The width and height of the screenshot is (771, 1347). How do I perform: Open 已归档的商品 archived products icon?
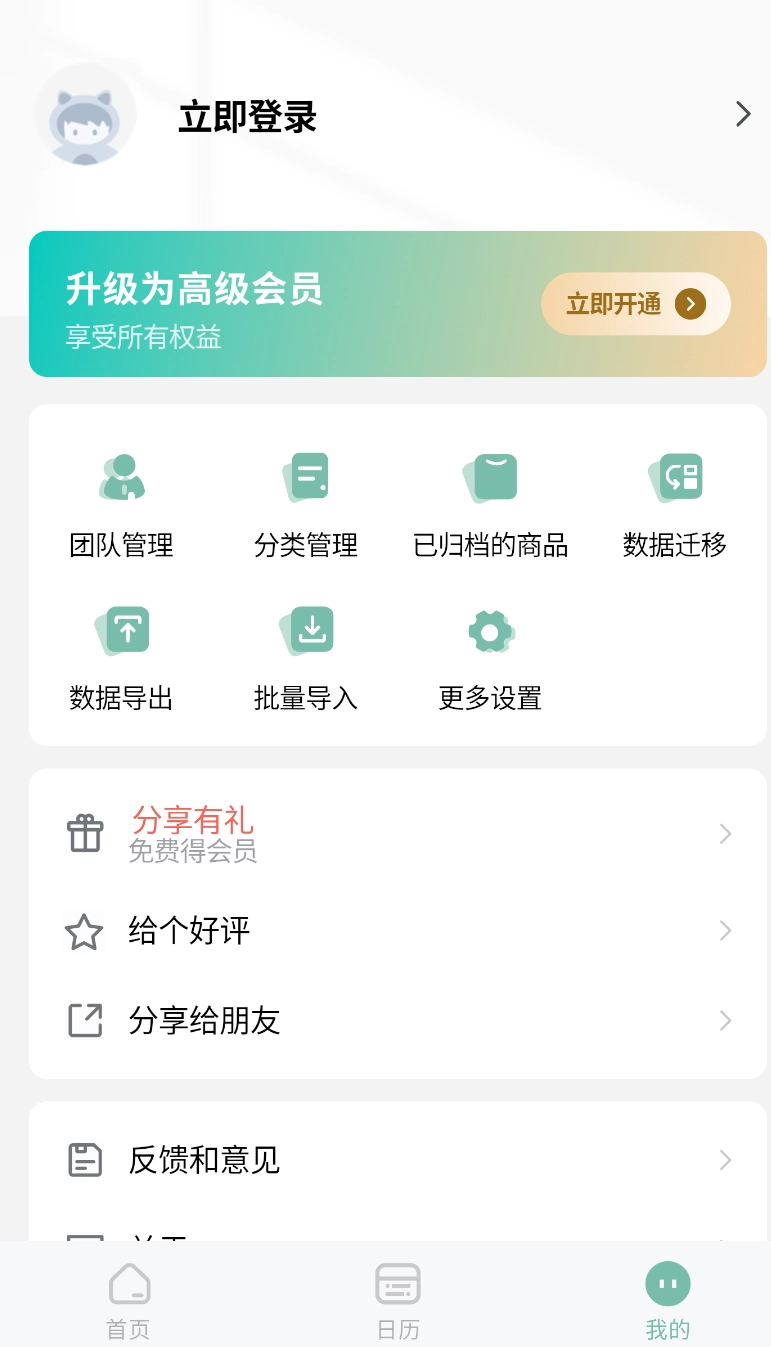point(489,477)
